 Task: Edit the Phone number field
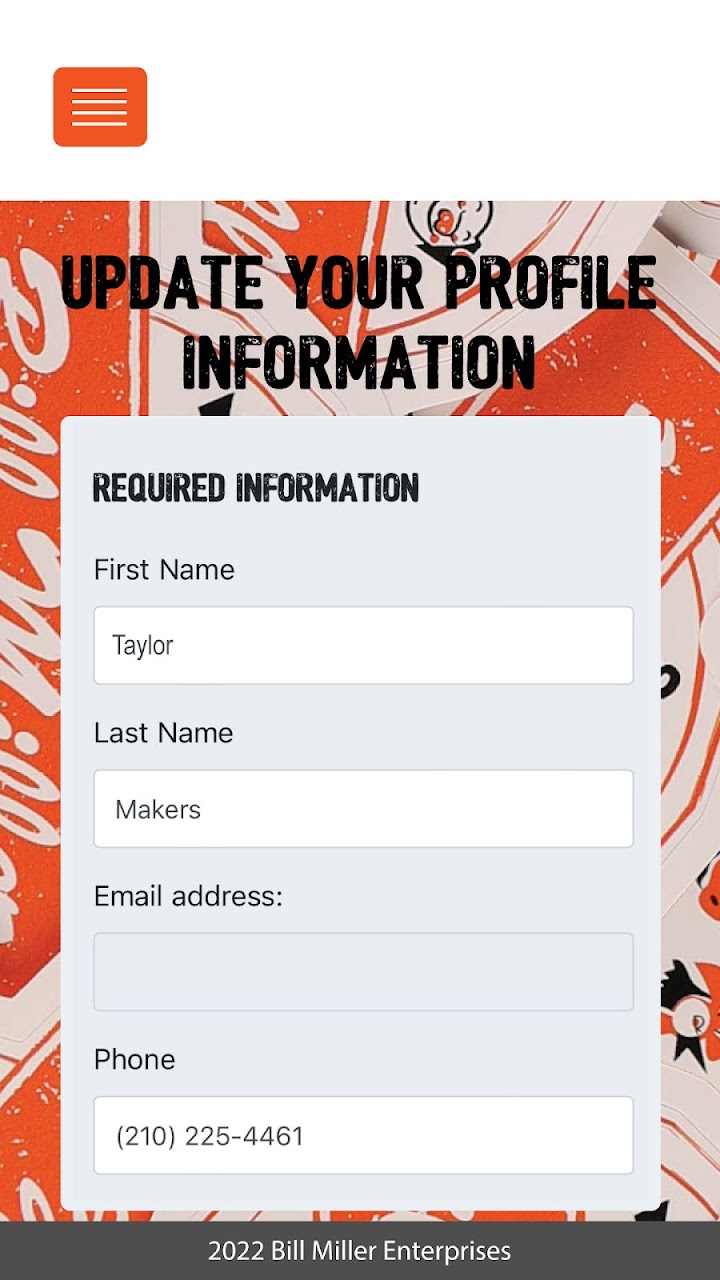point(363,1135)
